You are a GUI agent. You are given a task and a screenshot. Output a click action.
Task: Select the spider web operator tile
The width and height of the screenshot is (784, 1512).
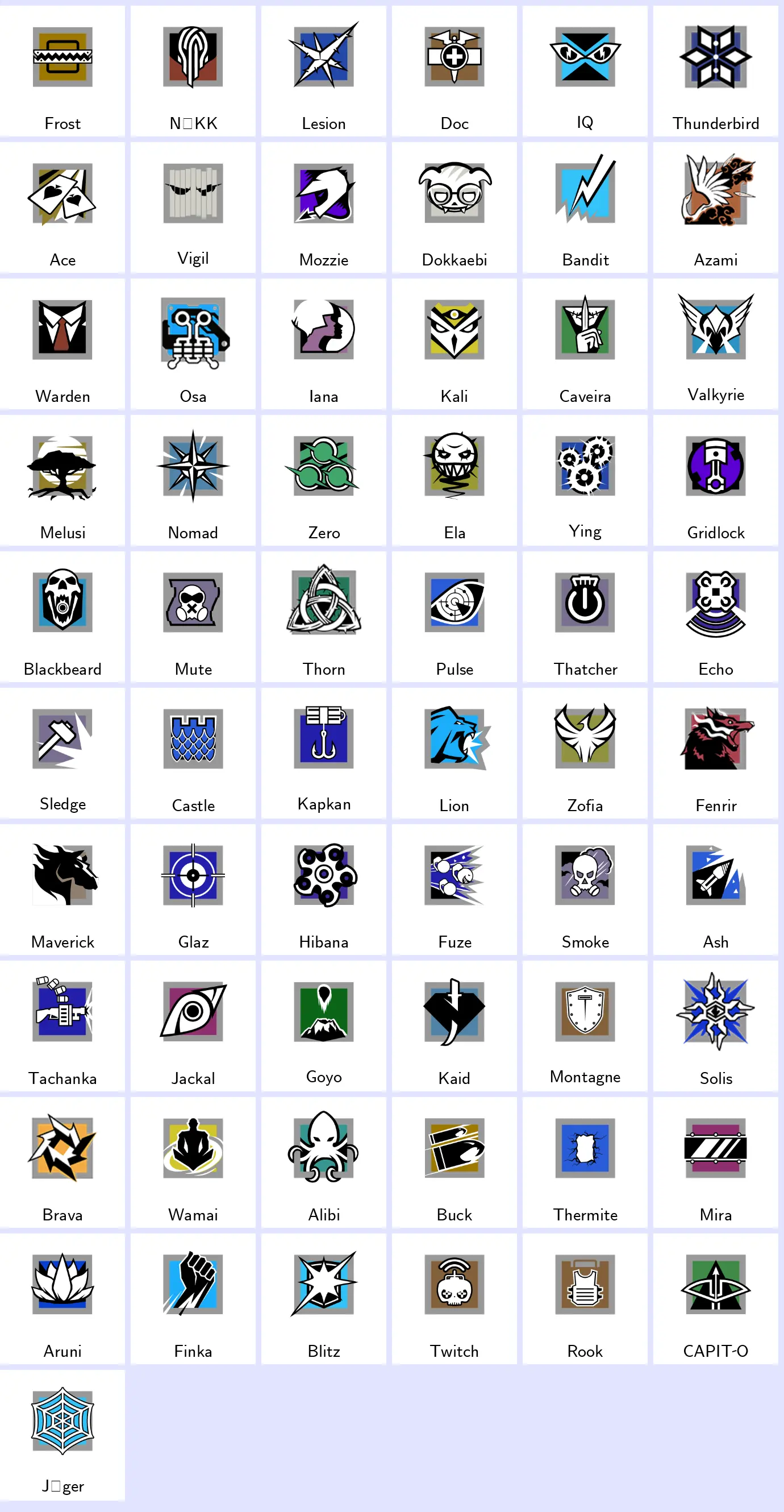coord(62,1435)
